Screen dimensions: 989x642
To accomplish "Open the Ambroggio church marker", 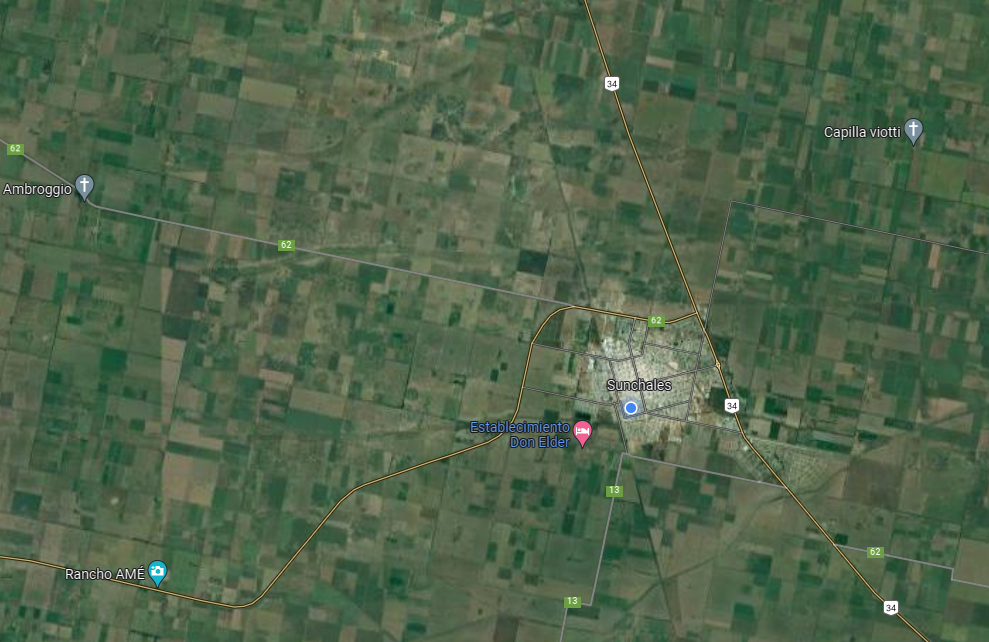I will [x=85, y=185].
